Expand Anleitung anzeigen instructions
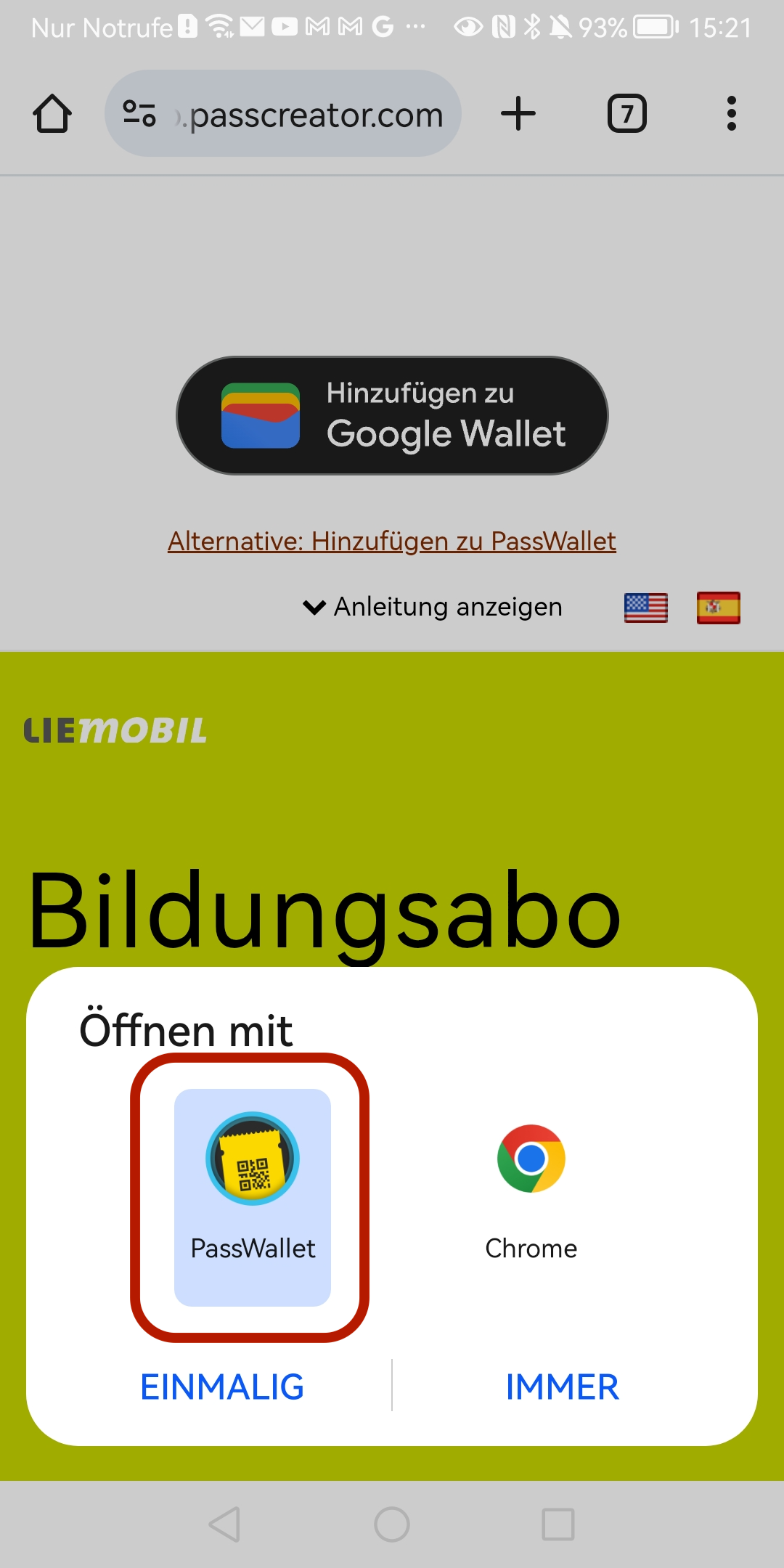This screenshot has width=784, height=1568. 433,607
